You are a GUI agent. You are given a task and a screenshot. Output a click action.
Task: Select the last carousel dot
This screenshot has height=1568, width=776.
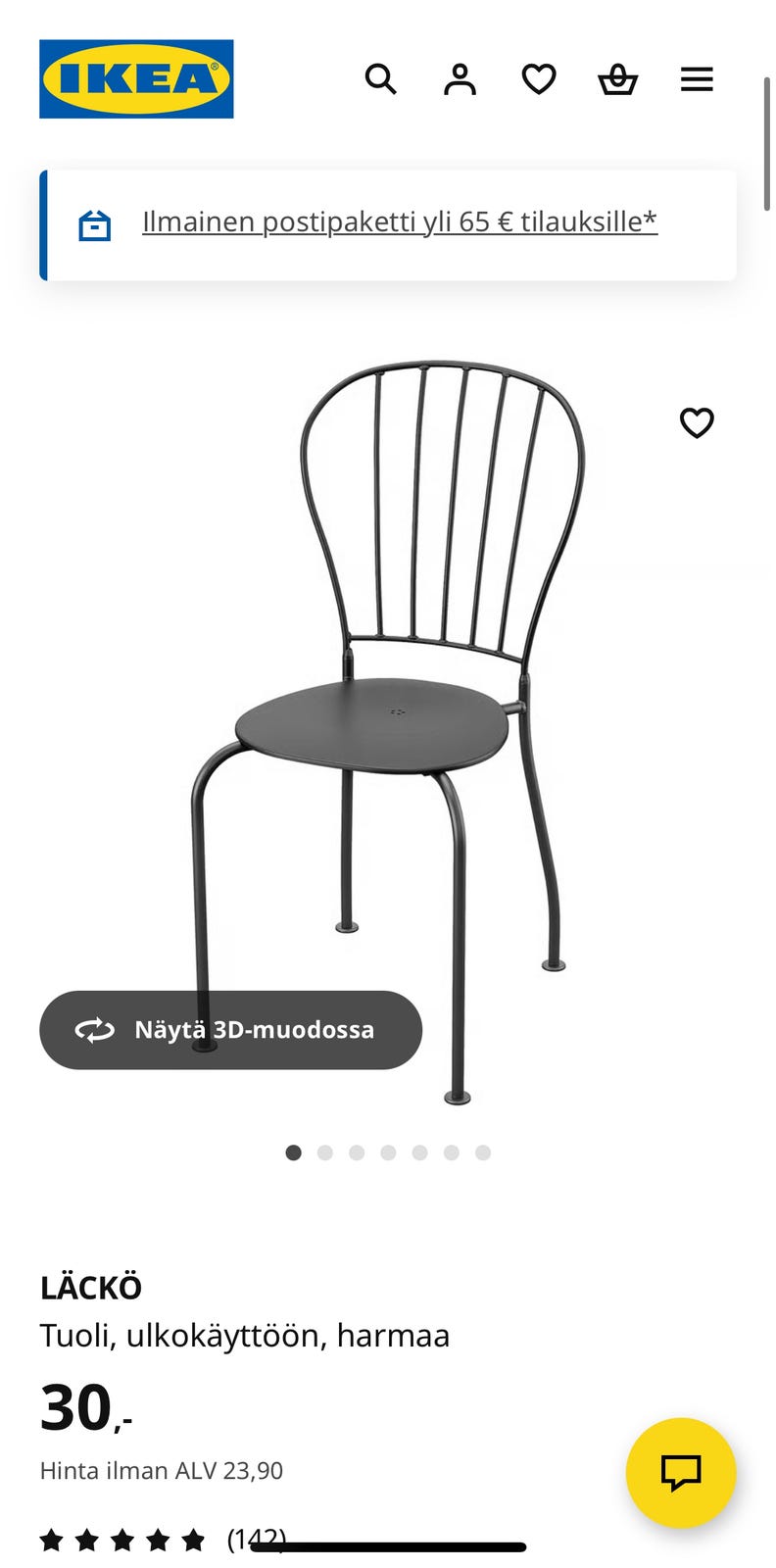[x=482, y=1152]
